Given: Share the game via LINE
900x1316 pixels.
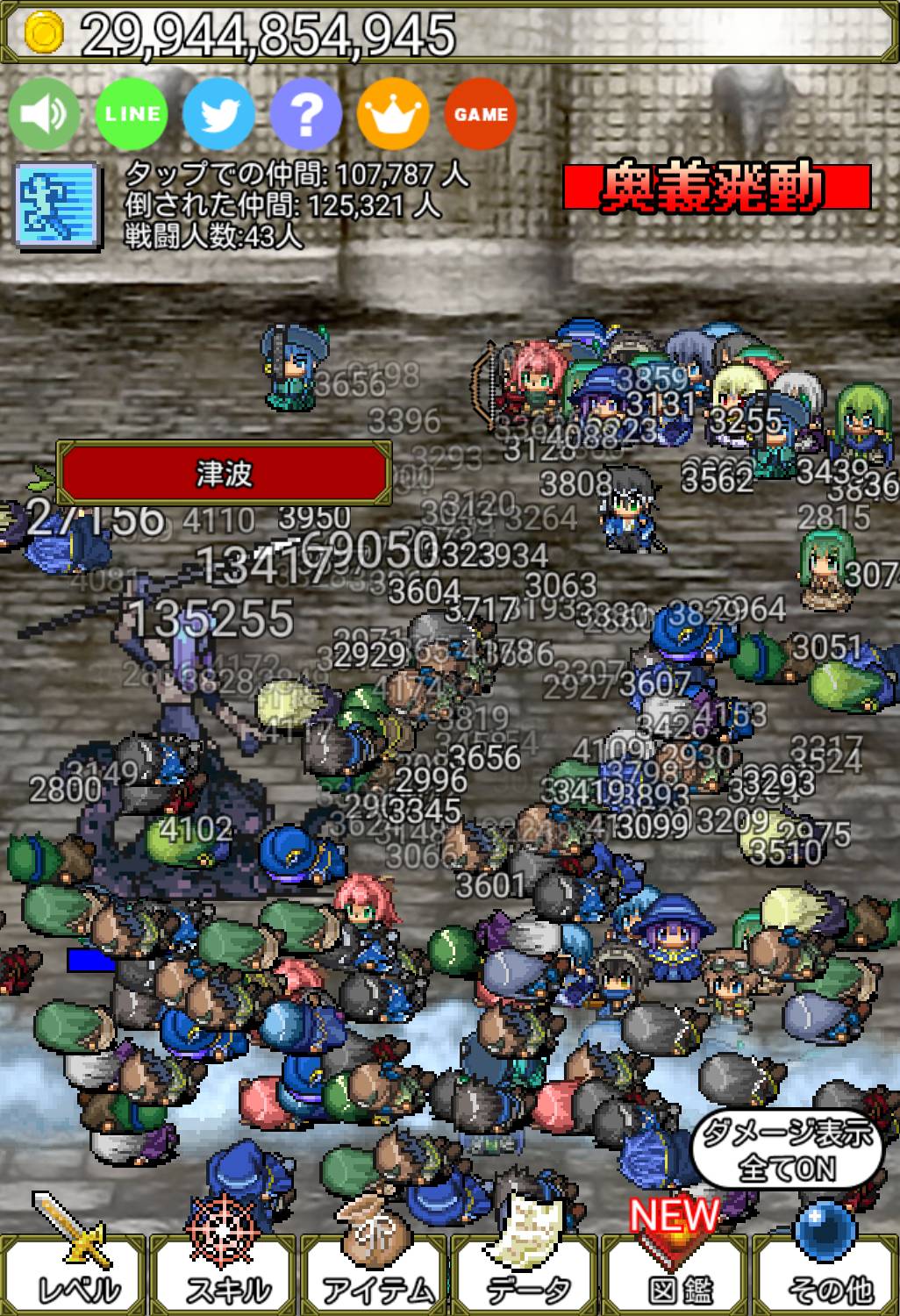Looking at the screenshot, I should 132,114.
